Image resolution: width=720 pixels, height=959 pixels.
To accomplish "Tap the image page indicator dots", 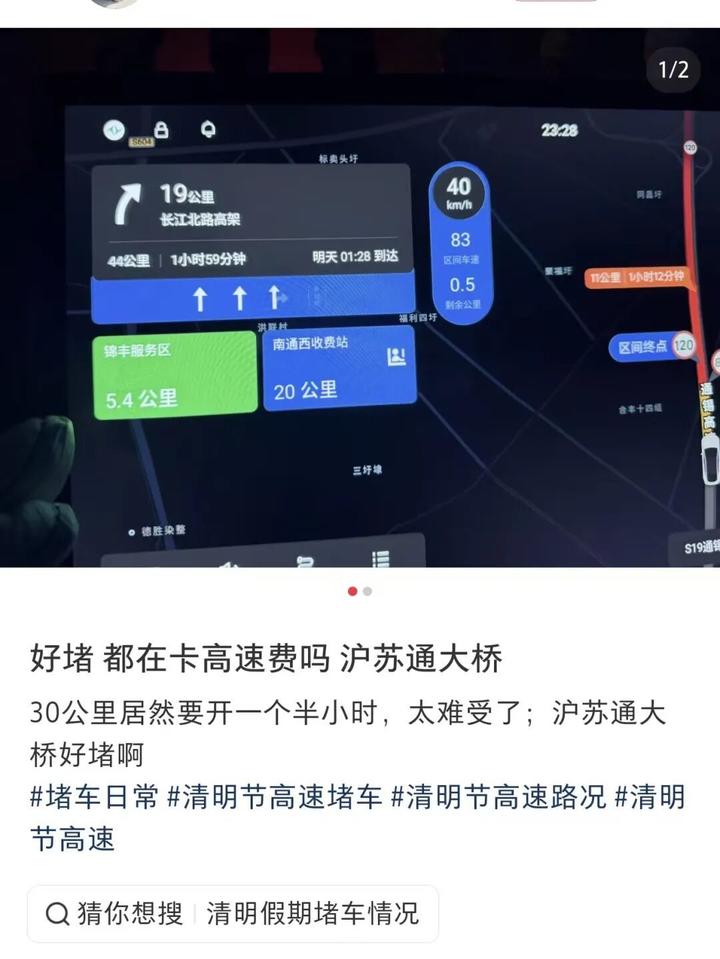I will (x=360, y=591).
